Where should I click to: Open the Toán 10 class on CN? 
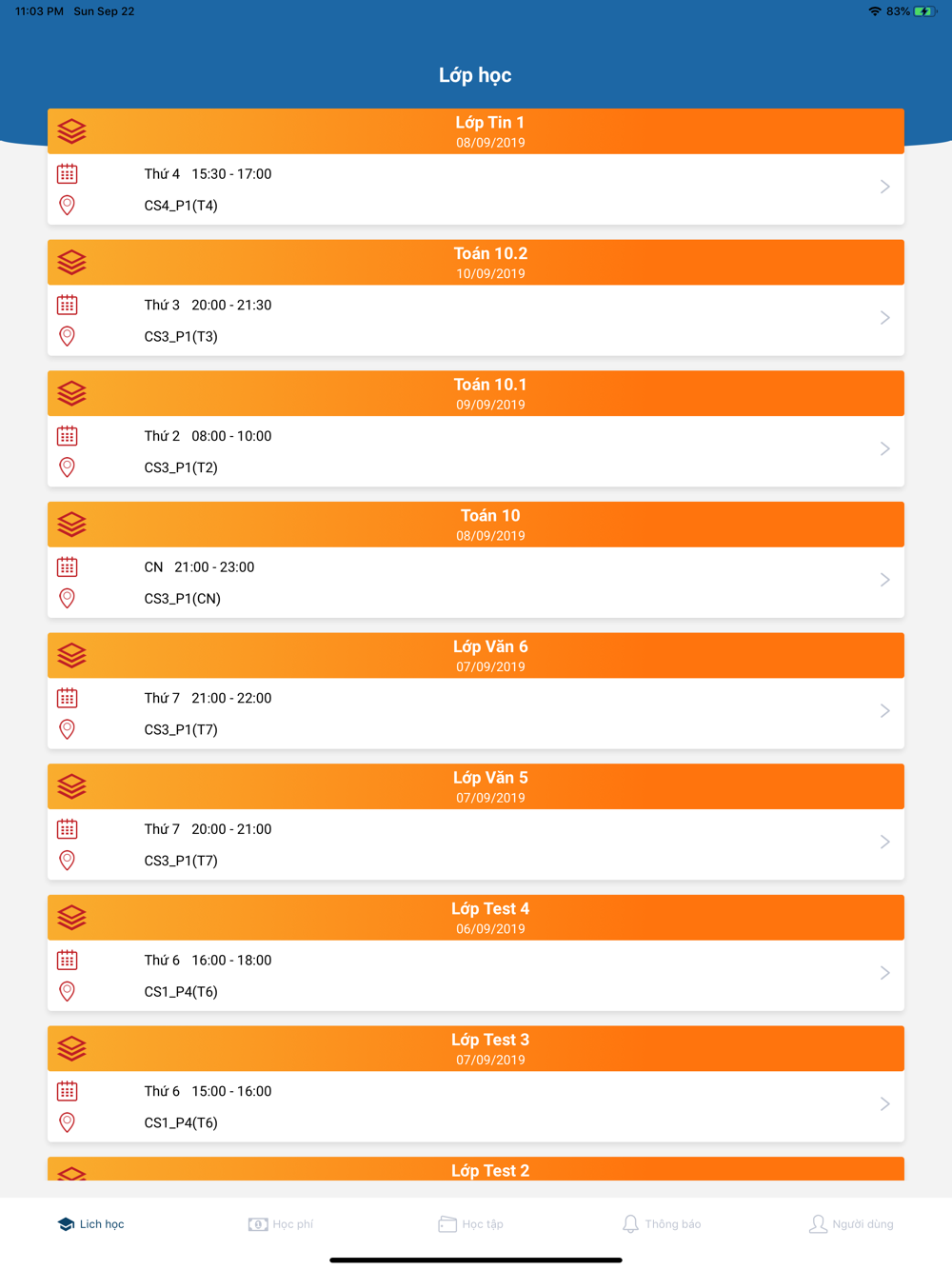pyautogui.click(x=476, y=560)
